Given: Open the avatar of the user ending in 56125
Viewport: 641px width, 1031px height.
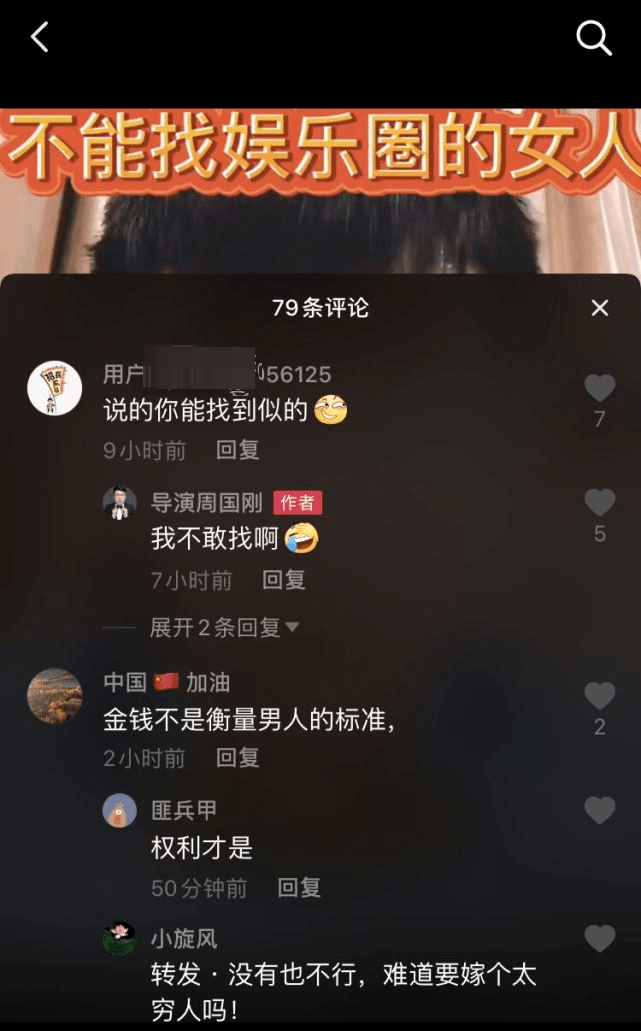Looking at the screenshot, I should coord(54,388).
